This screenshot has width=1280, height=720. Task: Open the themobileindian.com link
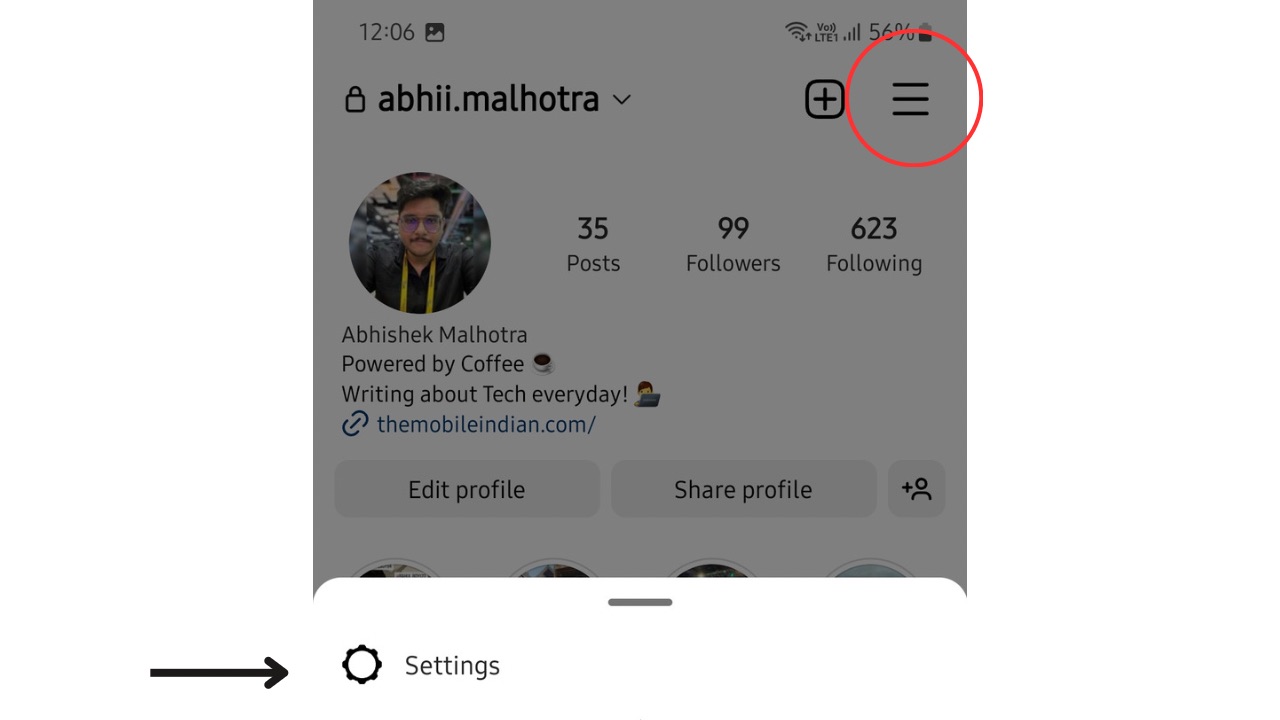coord(485,424)
